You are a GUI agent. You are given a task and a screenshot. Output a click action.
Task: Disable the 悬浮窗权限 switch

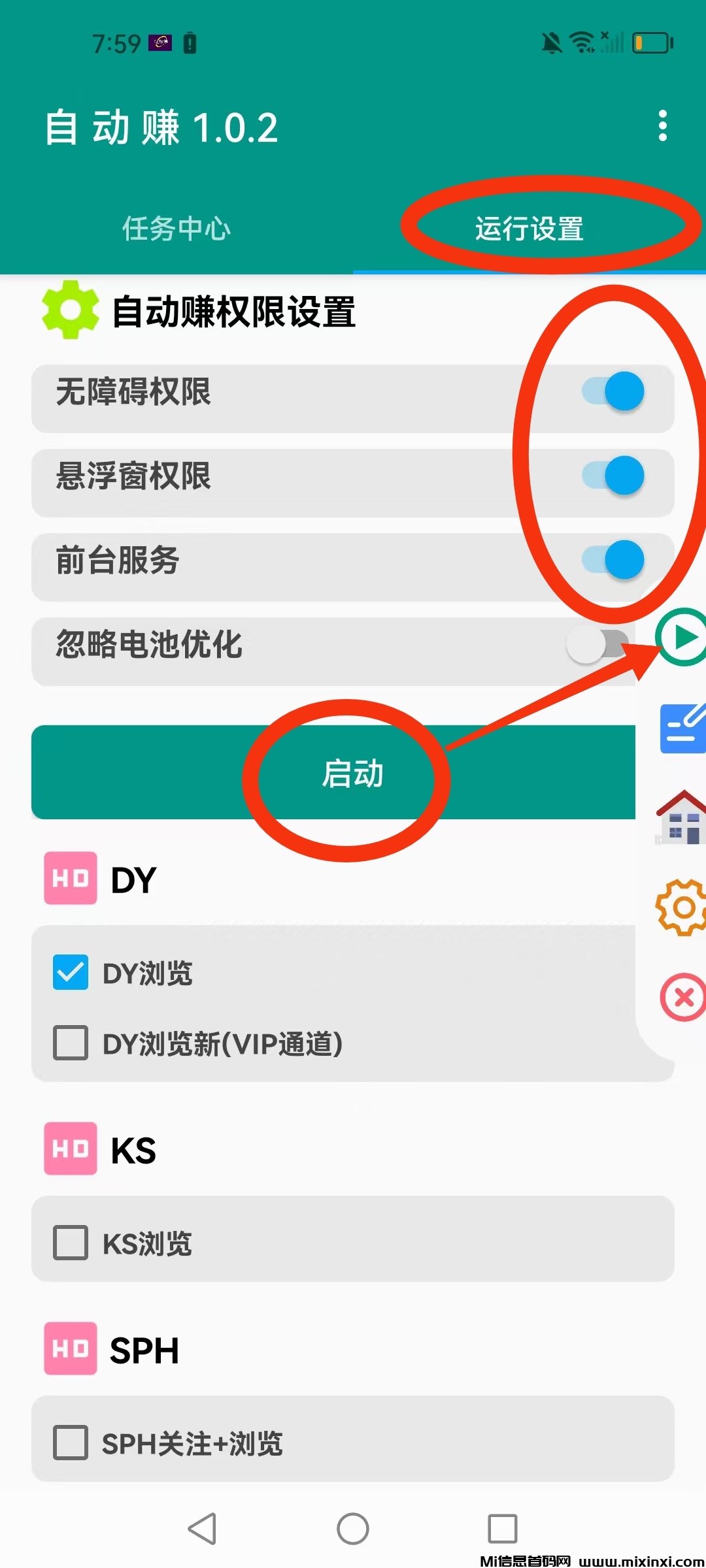click(x=613, y=476)
